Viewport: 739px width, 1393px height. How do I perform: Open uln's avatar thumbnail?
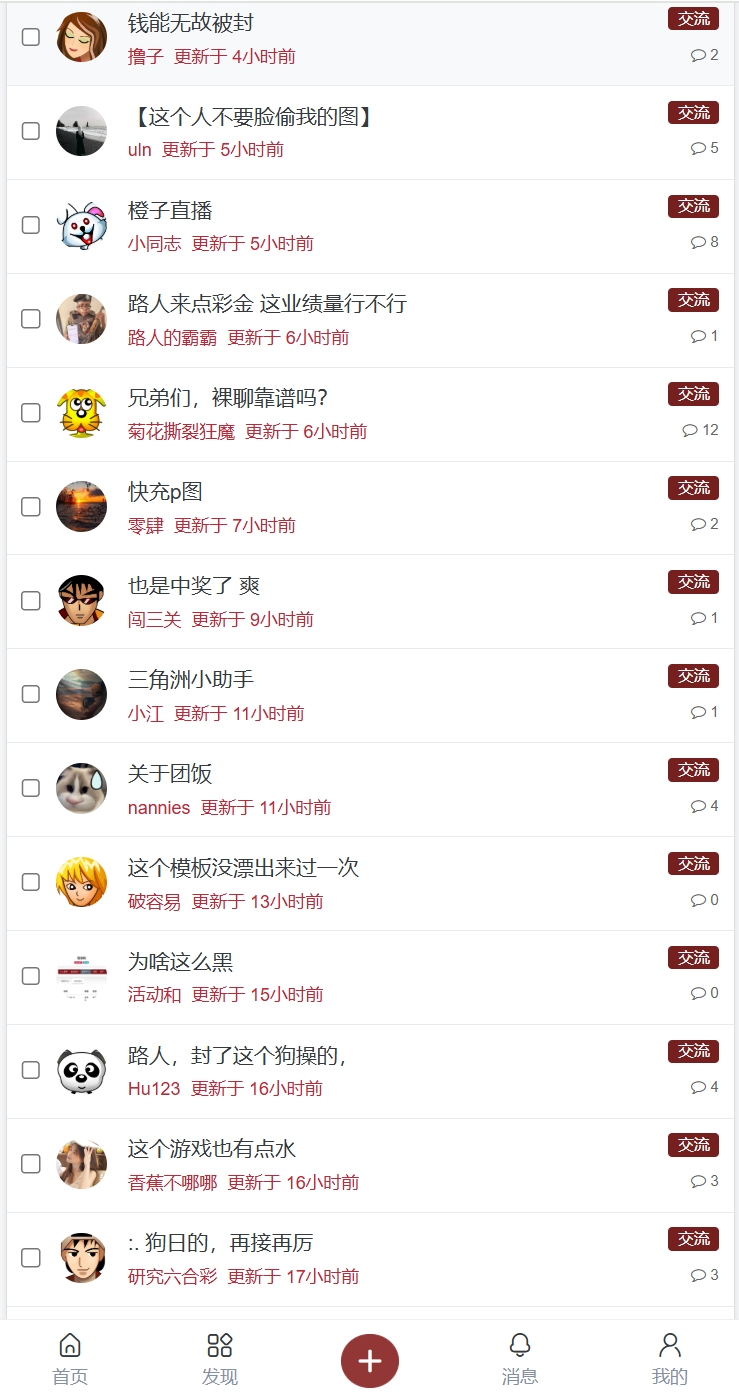click(81, 131)
